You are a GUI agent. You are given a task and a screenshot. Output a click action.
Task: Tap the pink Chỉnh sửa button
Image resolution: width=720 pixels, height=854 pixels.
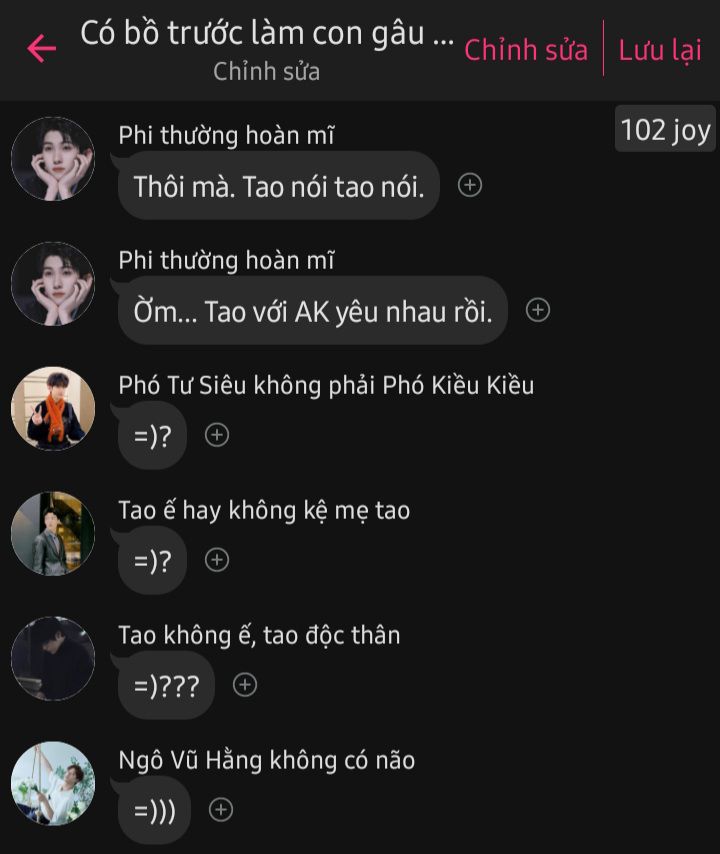pos(526,49)
